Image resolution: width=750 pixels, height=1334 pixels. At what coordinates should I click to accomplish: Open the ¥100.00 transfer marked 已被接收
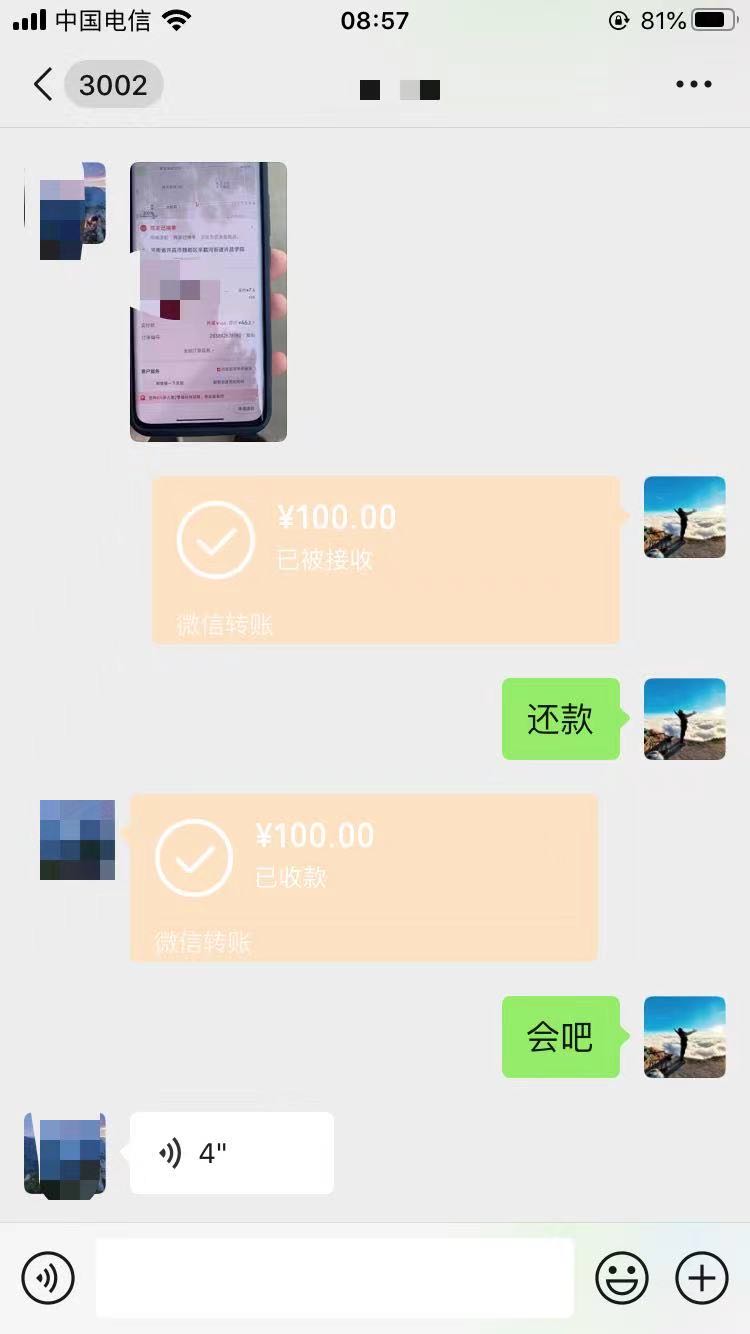pos(385,559)
